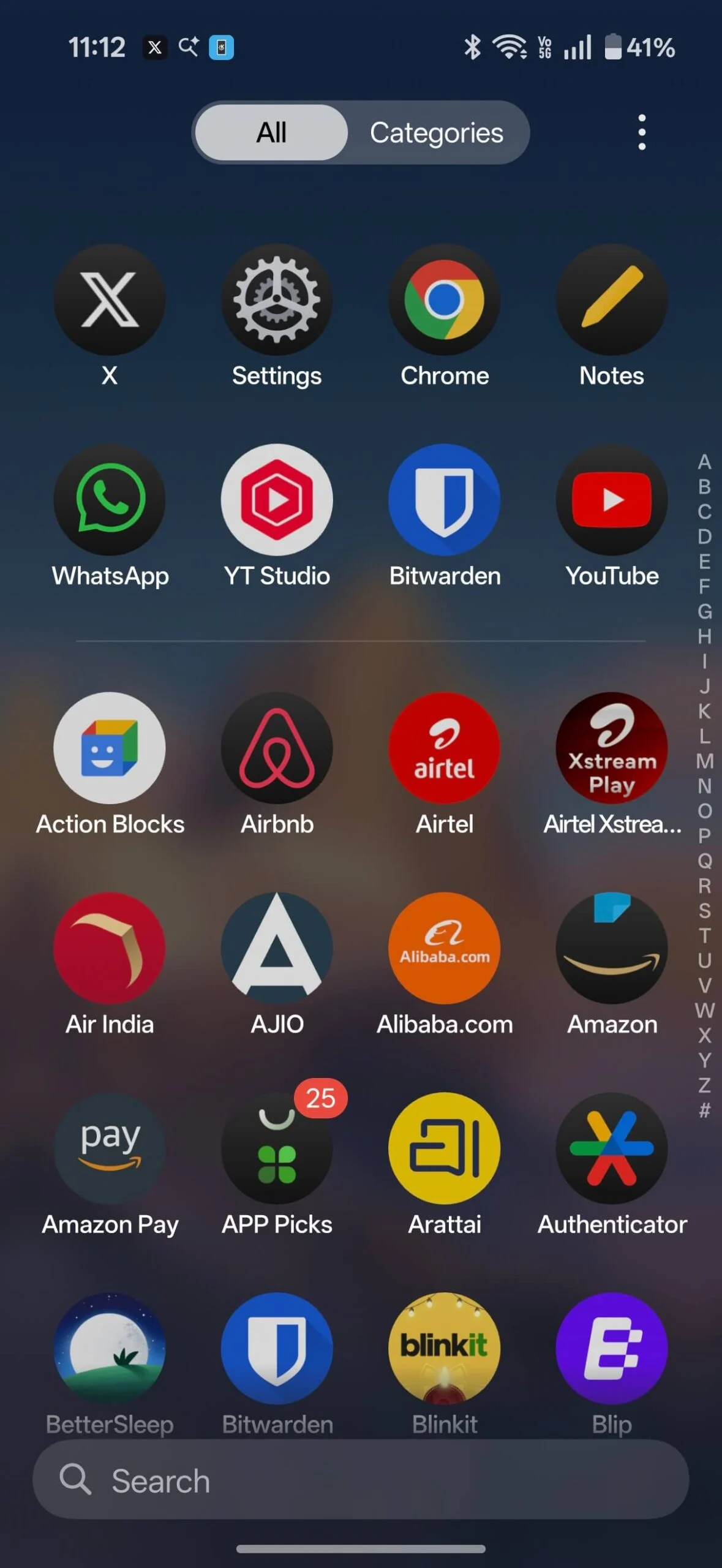This screenshot has height=1568, width=722.
Task: Open the three-dot overflow menu
Action: tap(641, 132)
